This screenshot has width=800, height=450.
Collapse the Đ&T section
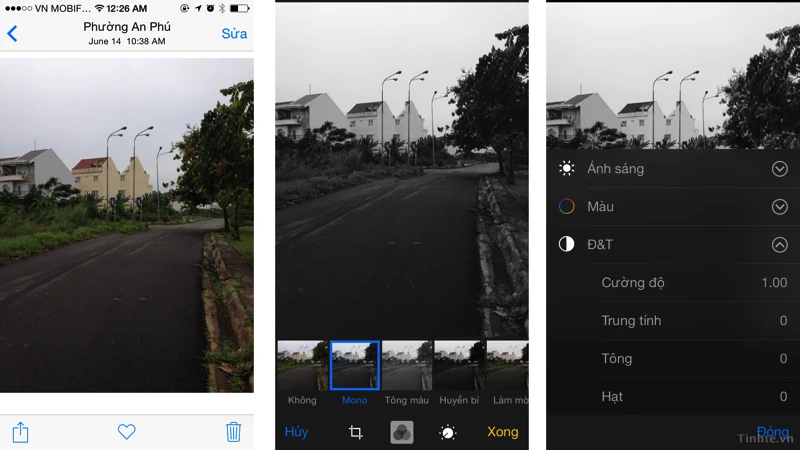click(779, 245)
